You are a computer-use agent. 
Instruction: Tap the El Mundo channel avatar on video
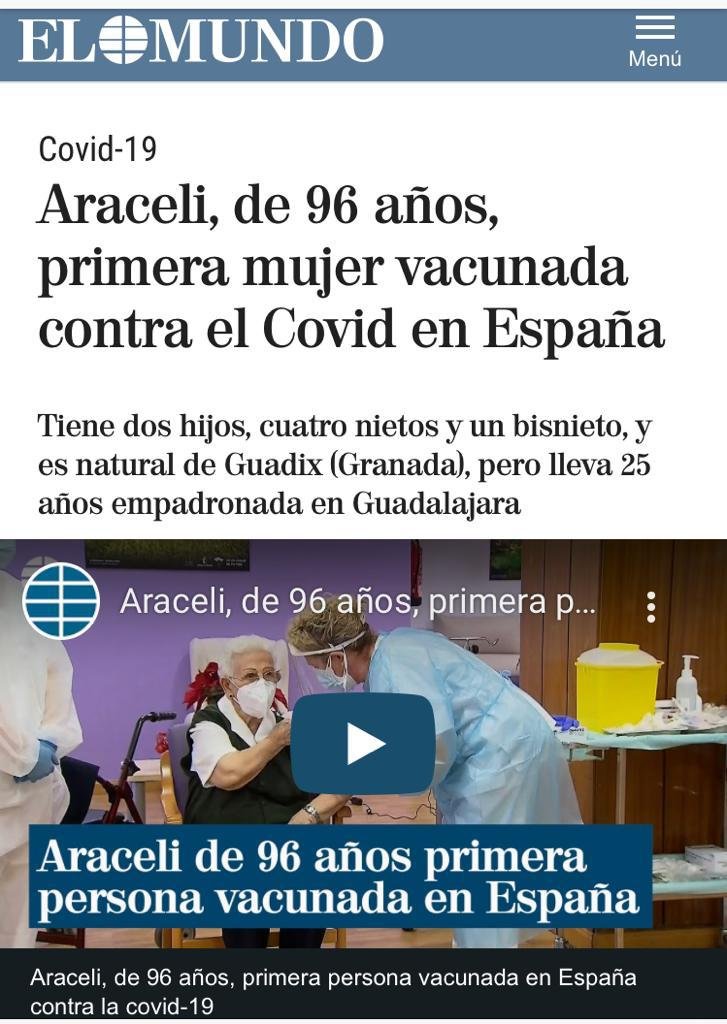pyautogui.click(x=61, y=601)
